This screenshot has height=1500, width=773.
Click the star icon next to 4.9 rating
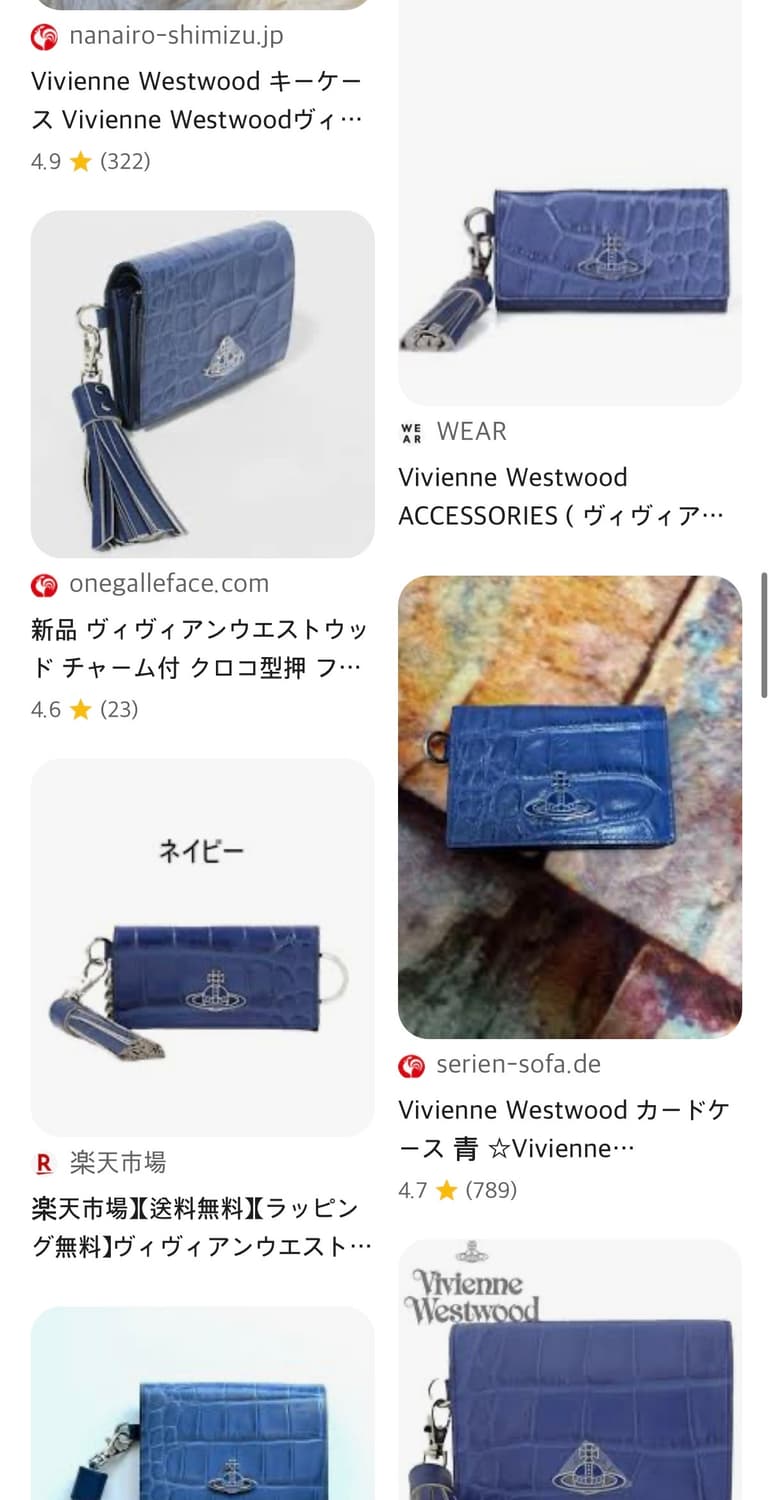[x=80, y=161]
